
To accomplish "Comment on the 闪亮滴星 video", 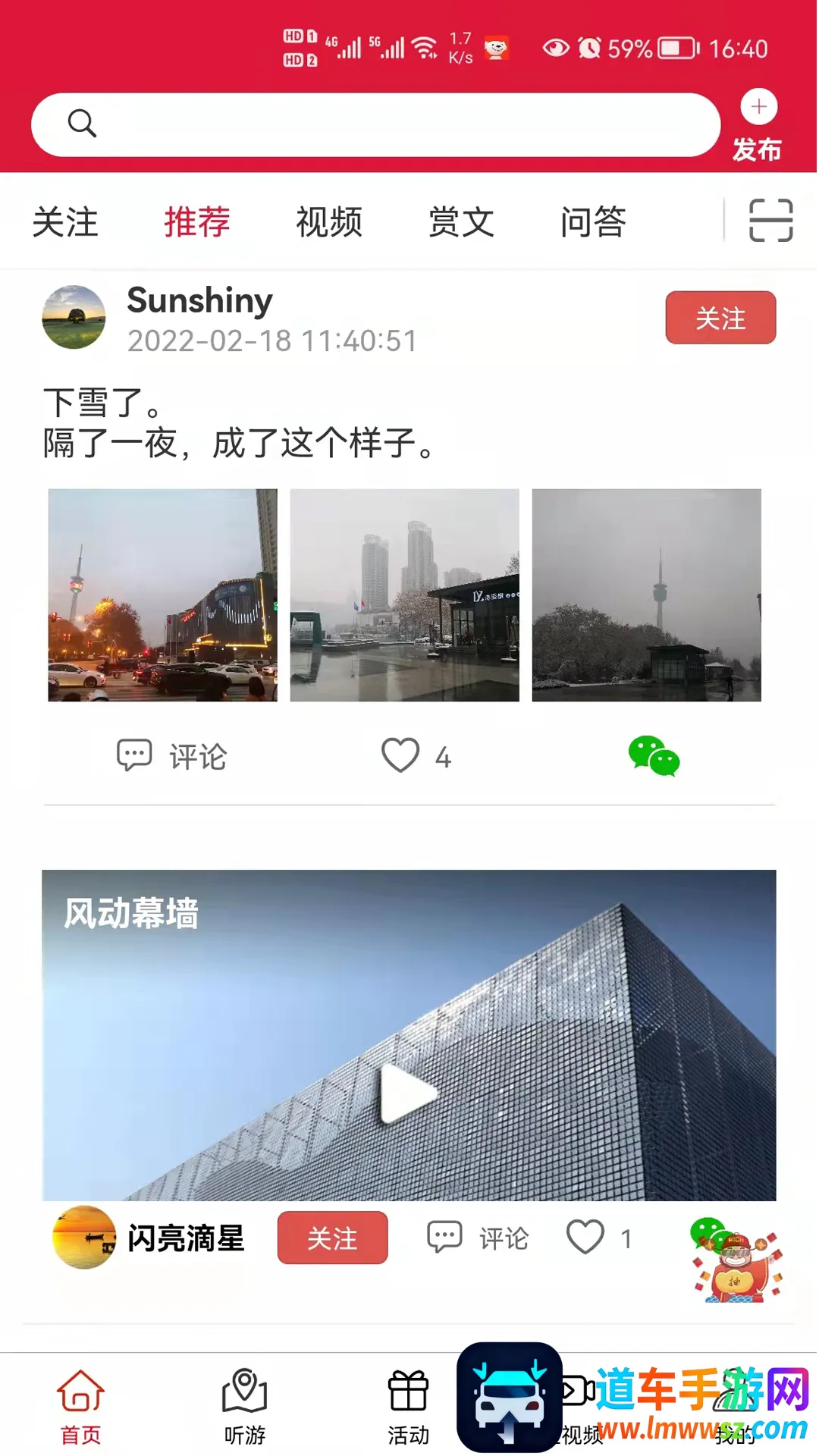I will click(x=479, y=1238).
